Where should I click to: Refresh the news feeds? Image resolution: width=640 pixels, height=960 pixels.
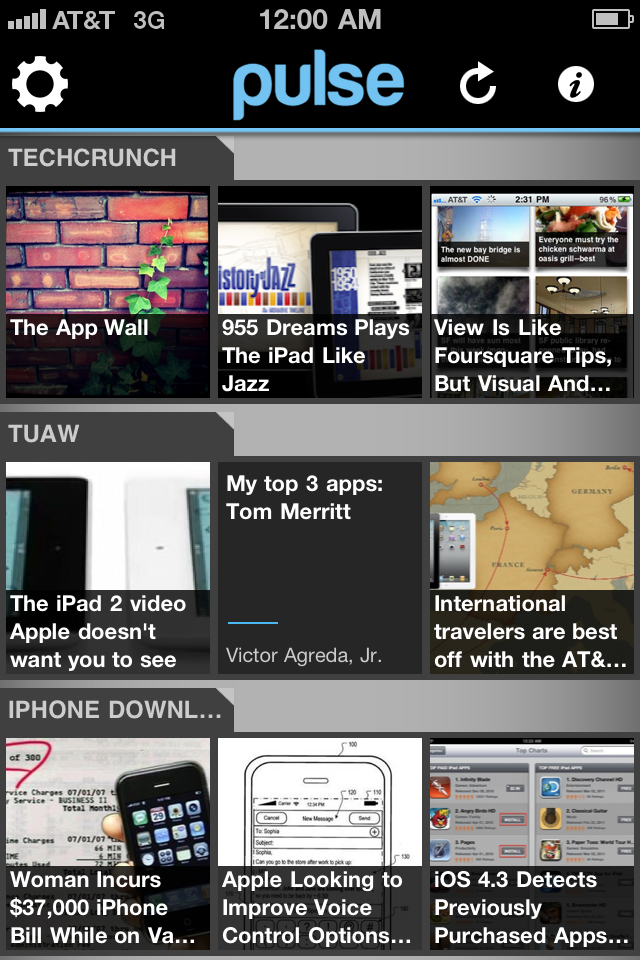(478, 83)
